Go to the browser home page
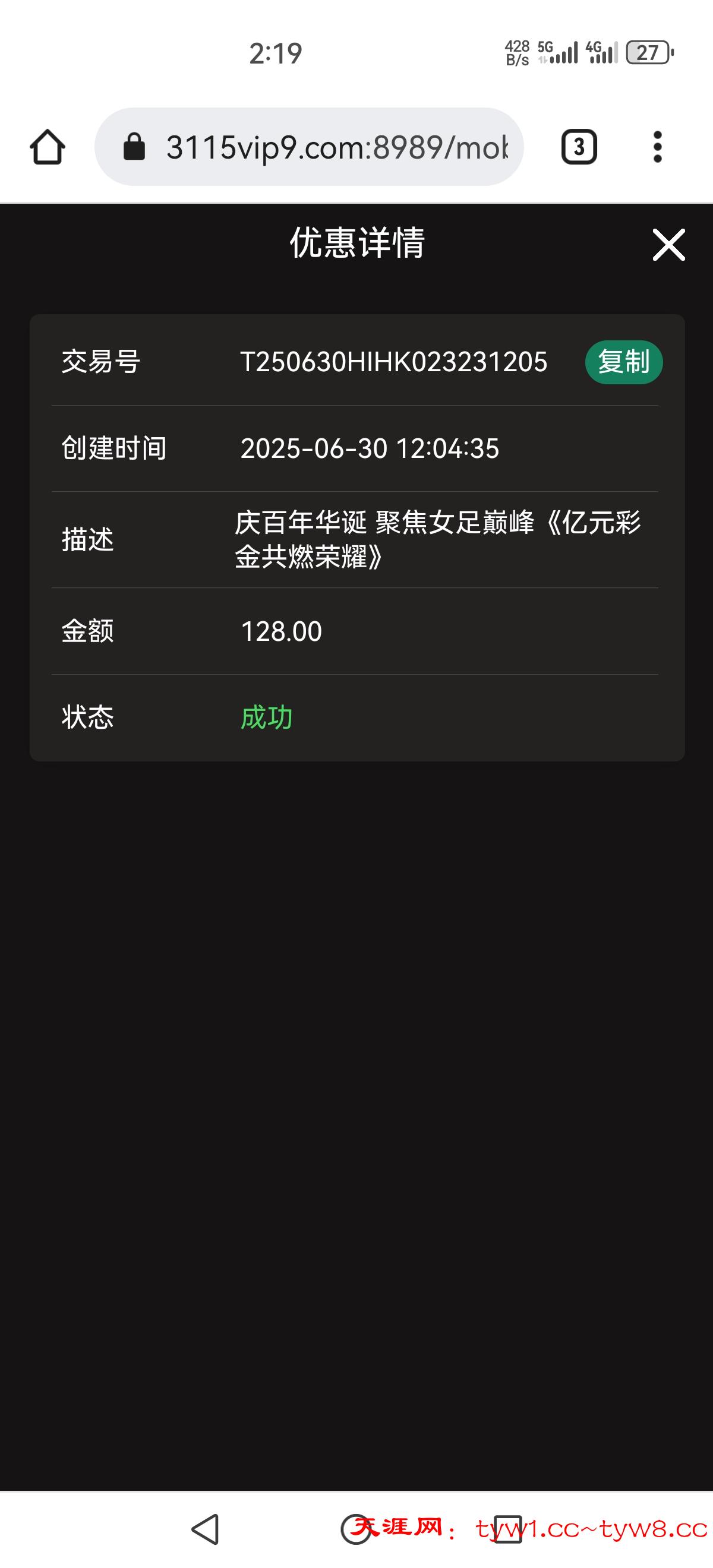 [x=48, y=147]
